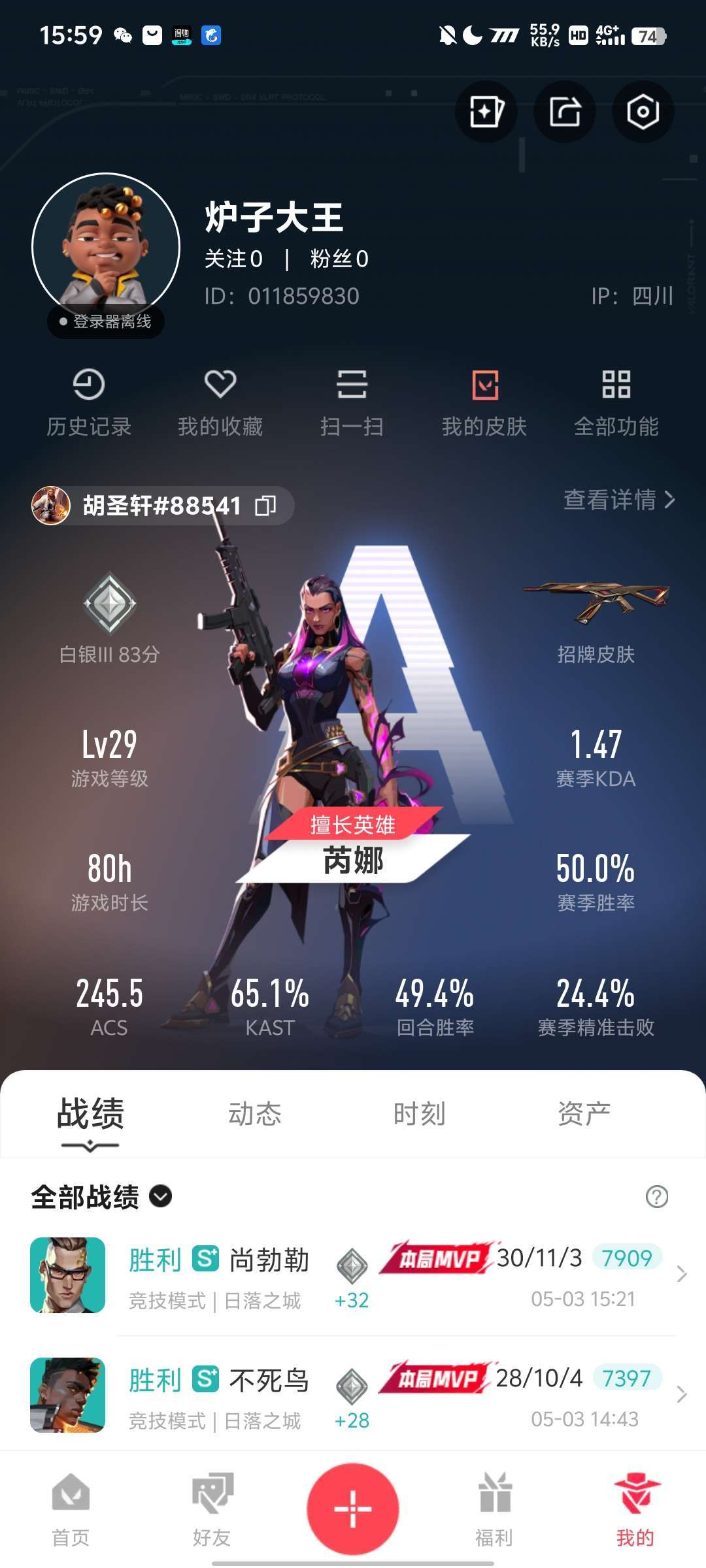Tap the red plus create button

pos(353,1509)
